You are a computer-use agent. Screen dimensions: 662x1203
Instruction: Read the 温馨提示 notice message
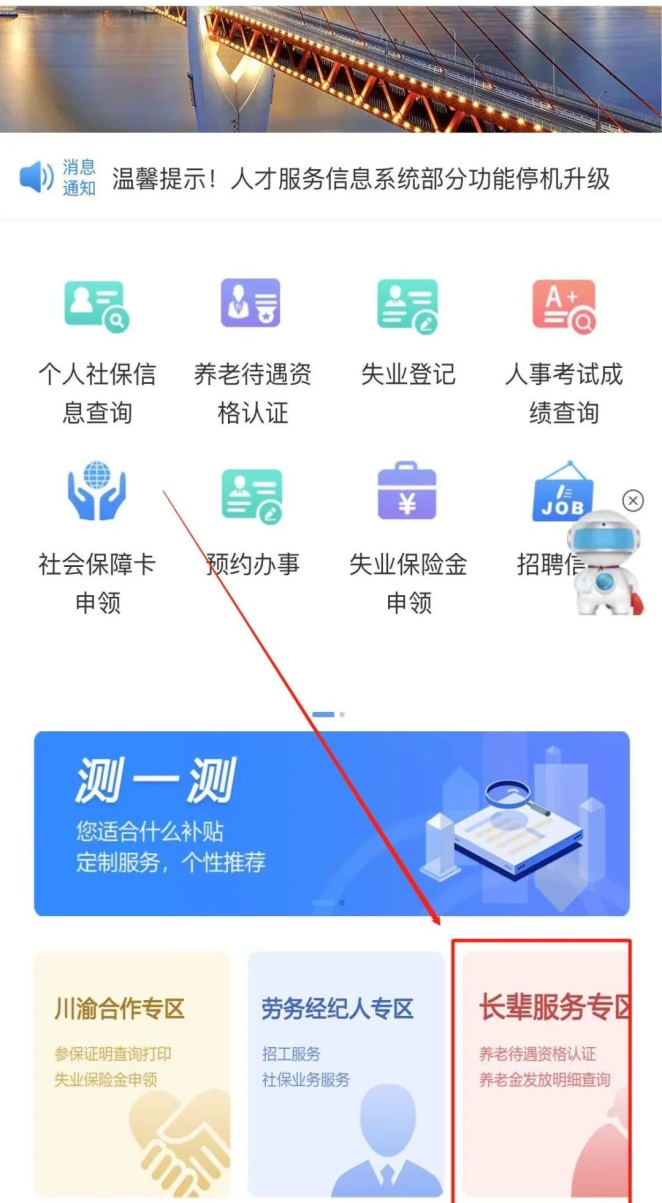[360, 179]
